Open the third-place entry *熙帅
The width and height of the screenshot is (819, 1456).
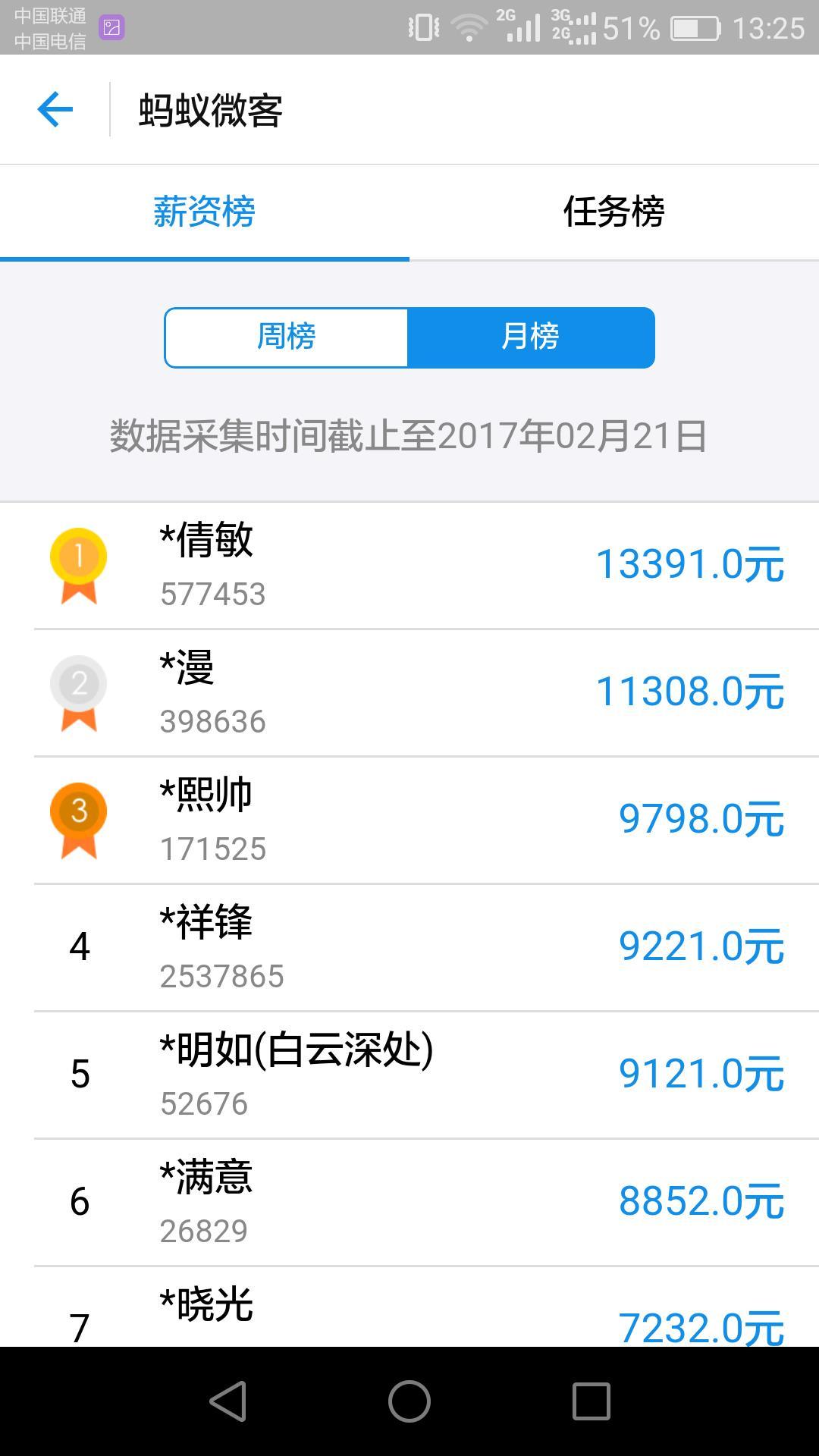(x=409, y=821)
